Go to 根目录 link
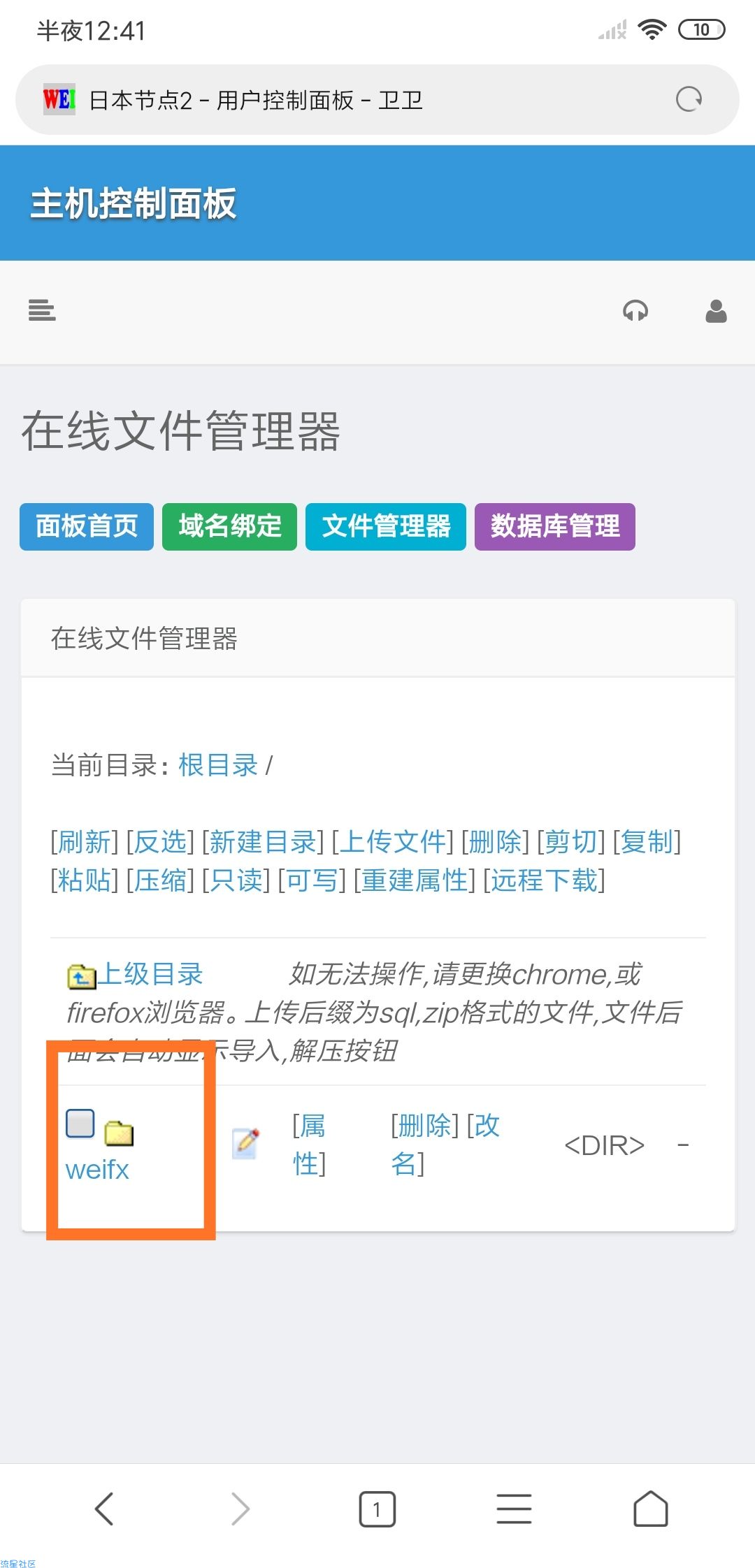The height and width of the screenshot is (1568, 755). tap(218, 765)
